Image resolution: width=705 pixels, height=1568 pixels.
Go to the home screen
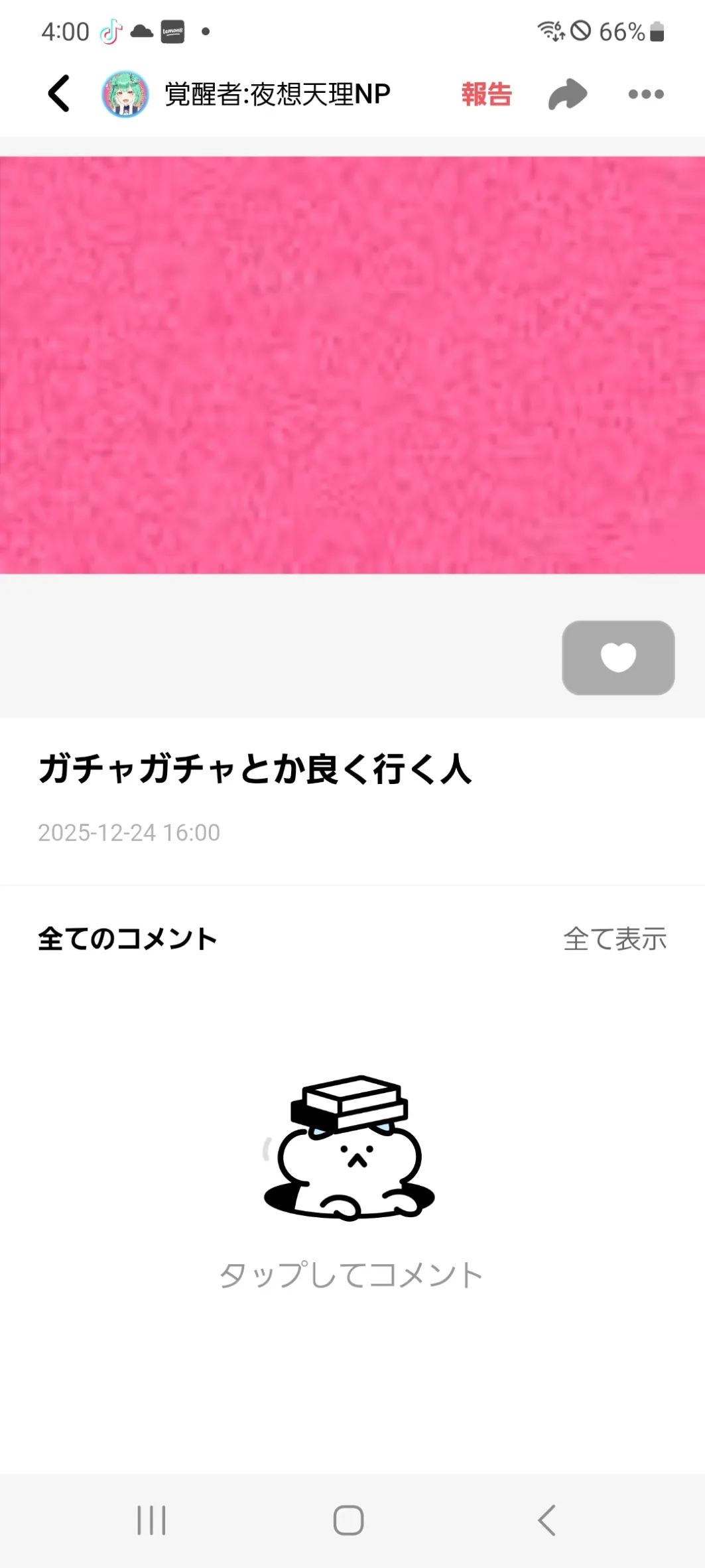pos(349,1520)
